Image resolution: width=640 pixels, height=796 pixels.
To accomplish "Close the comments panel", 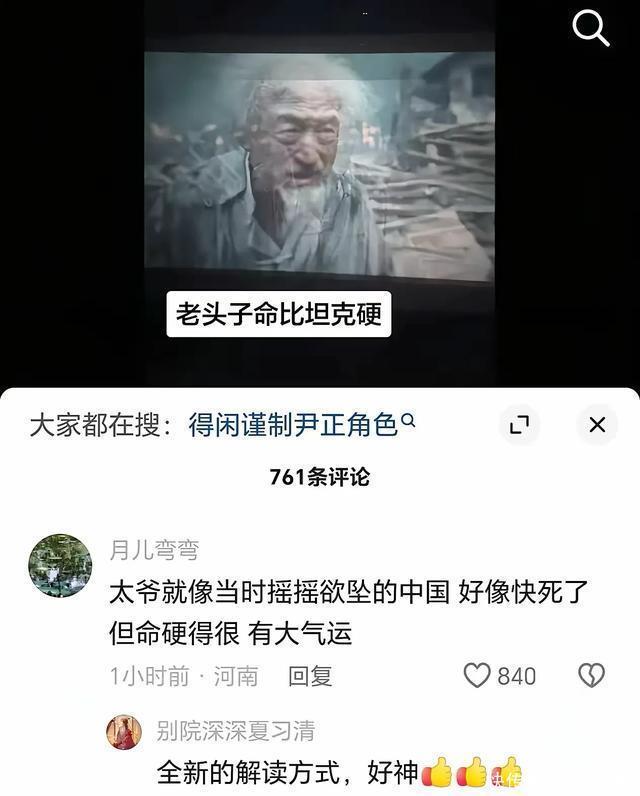I will tap(597, 425).
